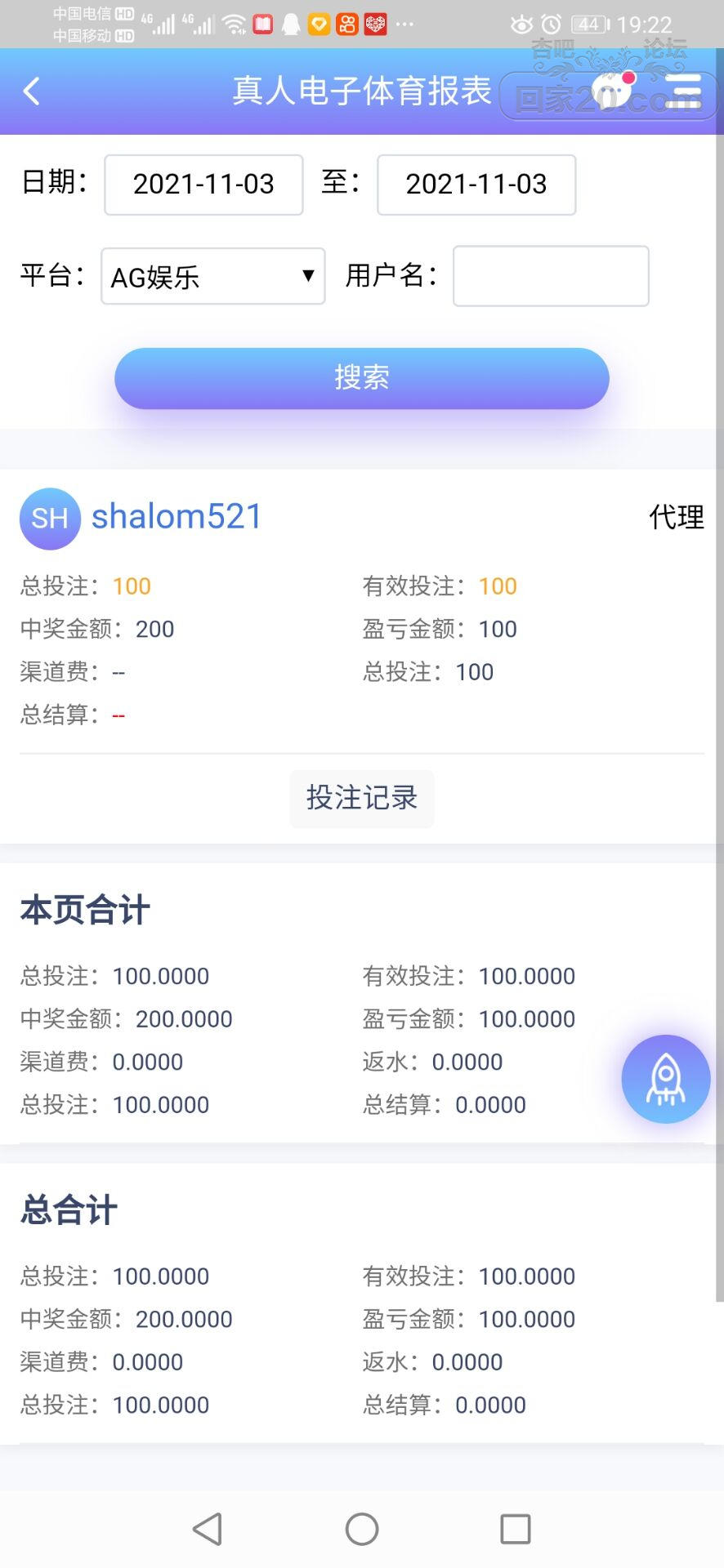Open the system recent apps

coord(515,1529)
